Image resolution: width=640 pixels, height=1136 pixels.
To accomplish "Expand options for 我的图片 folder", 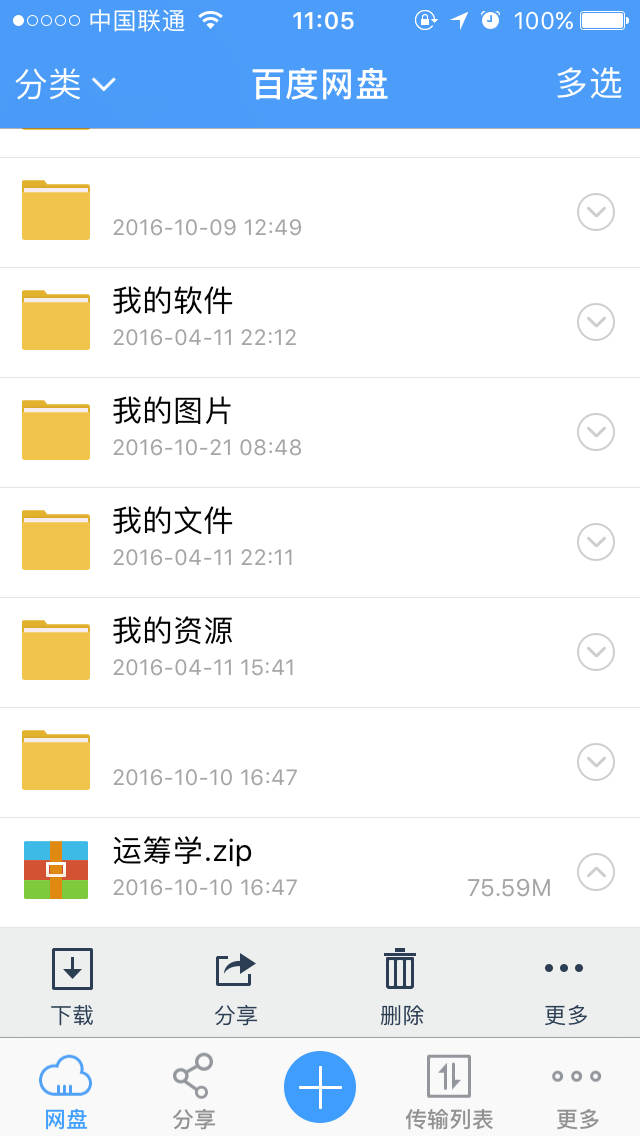I will [596, 432].
